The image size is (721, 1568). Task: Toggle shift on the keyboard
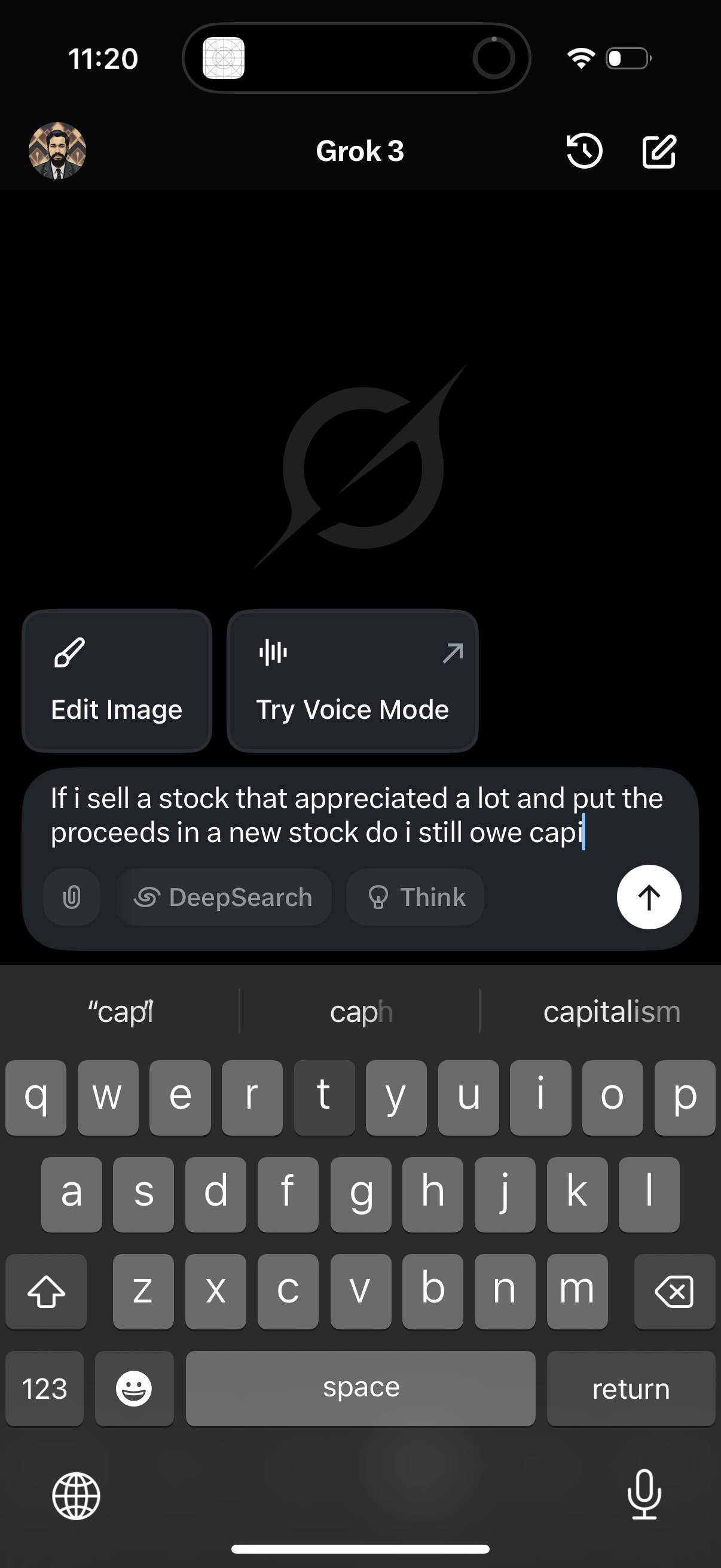45,1291
